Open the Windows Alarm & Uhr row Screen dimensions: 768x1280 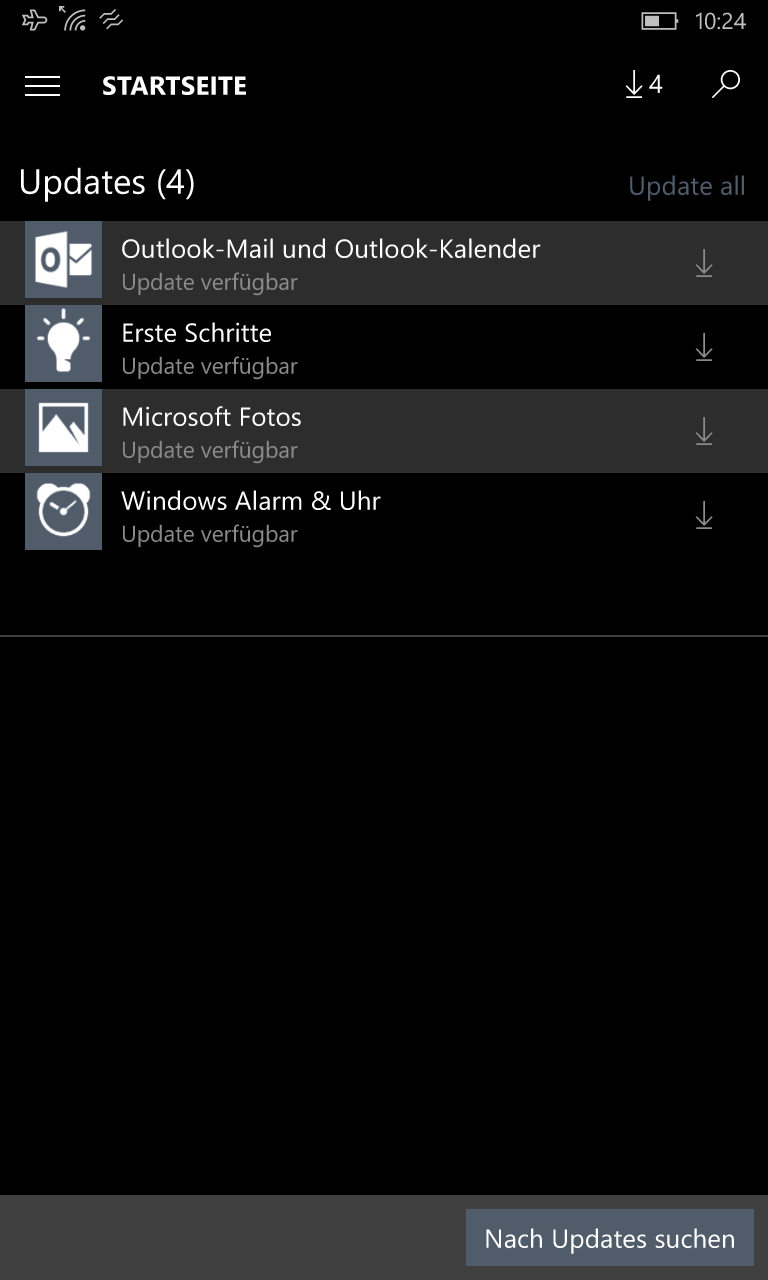384,515
